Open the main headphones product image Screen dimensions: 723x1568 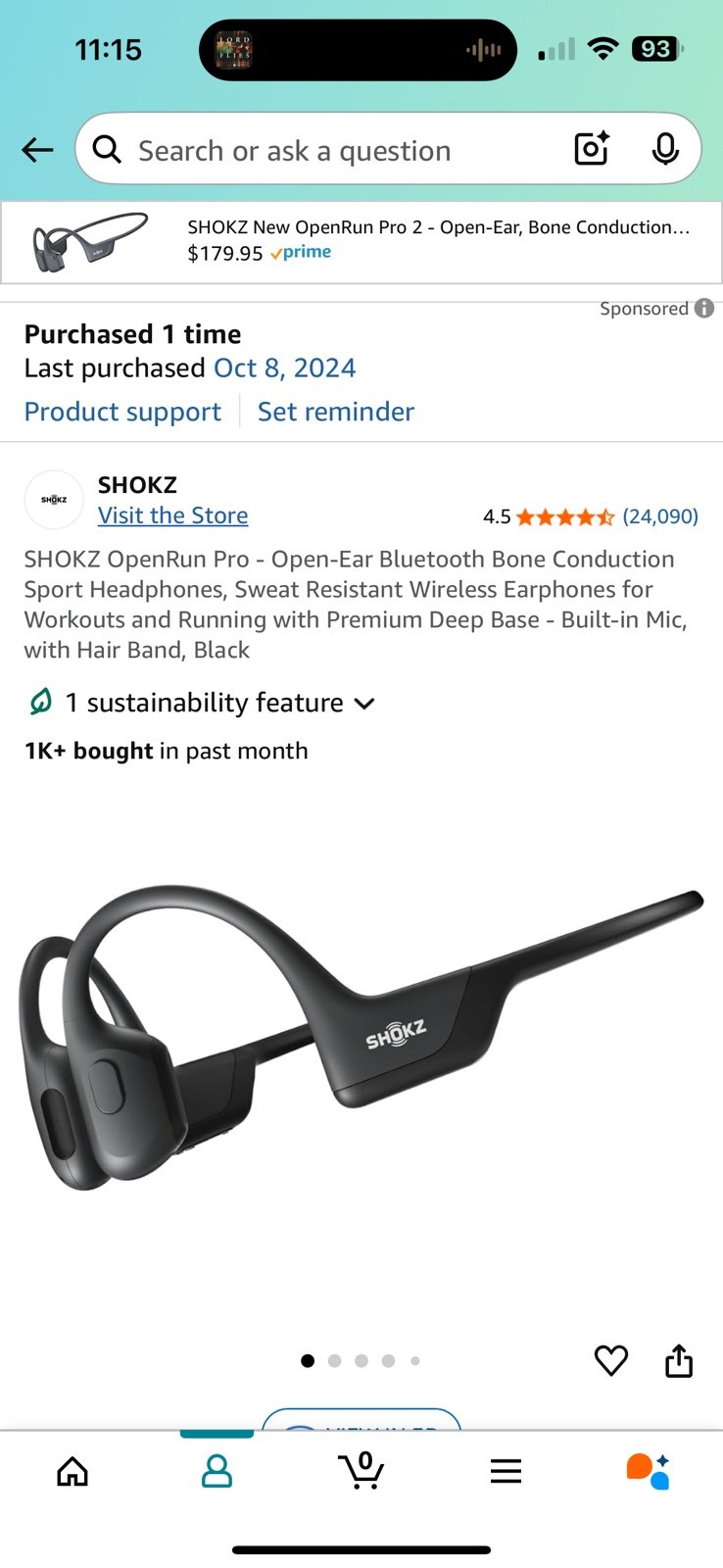[x=361, y=1039]
